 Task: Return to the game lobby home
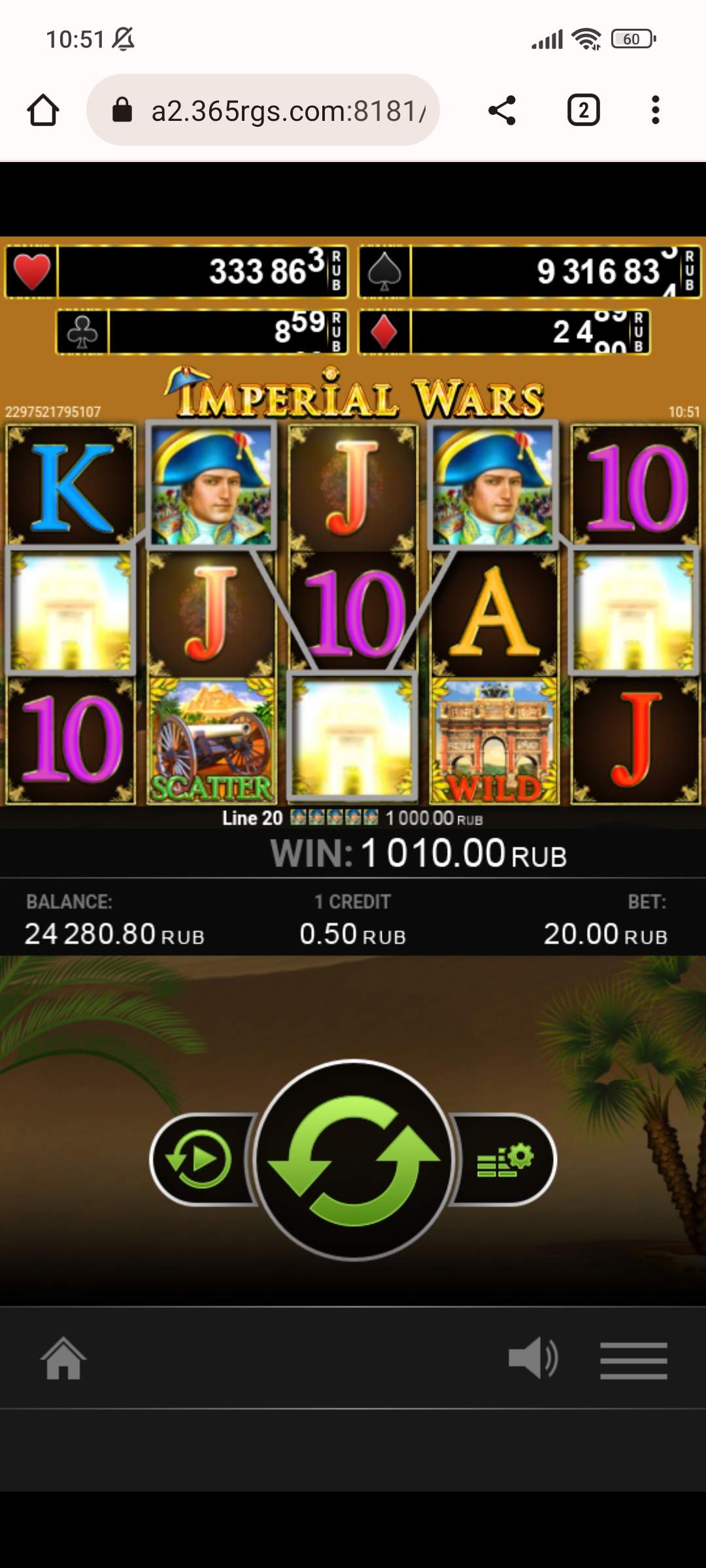coord(63,1359)
